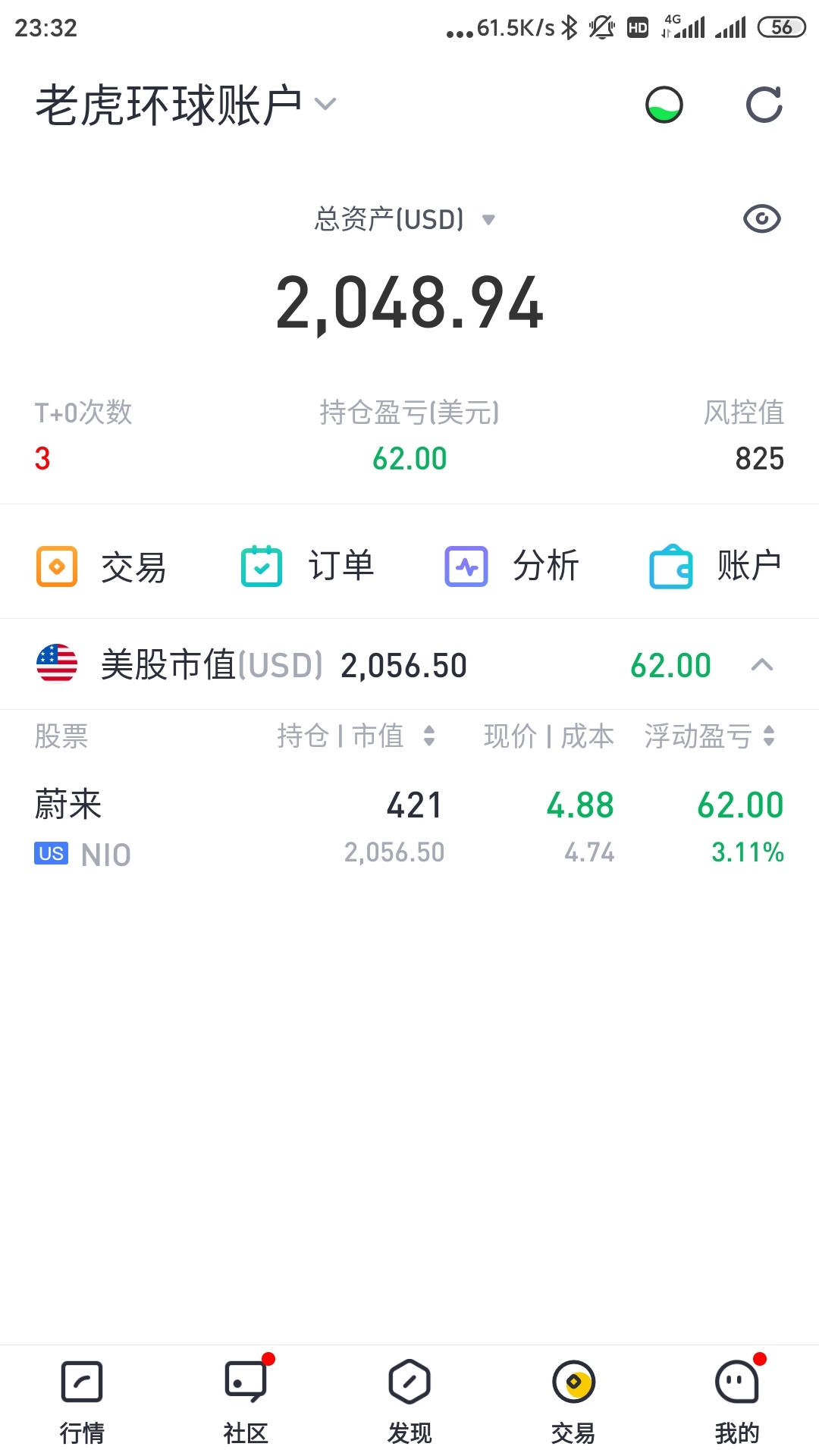819x1456 pixels.
Task: Sort holdings by 持仓 | 市值
Action: (356, 736)
